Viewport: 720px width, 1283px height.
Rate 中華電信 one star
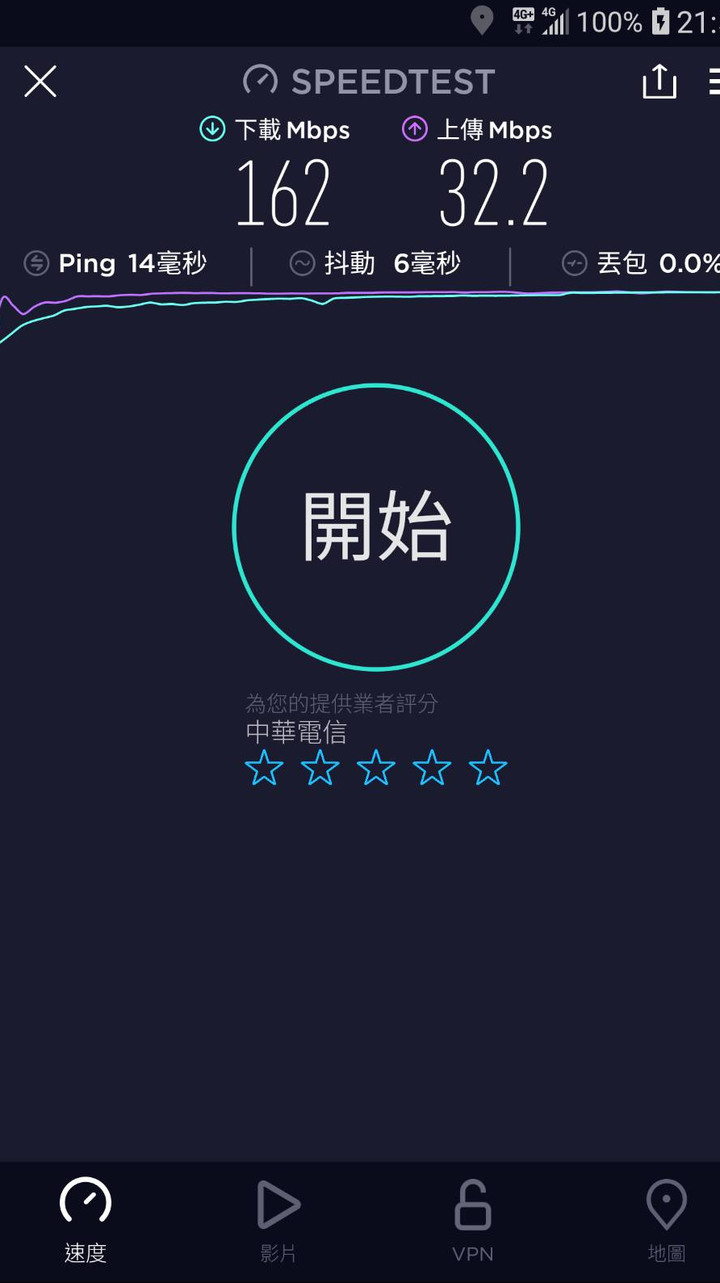click(x=264, y=769)
